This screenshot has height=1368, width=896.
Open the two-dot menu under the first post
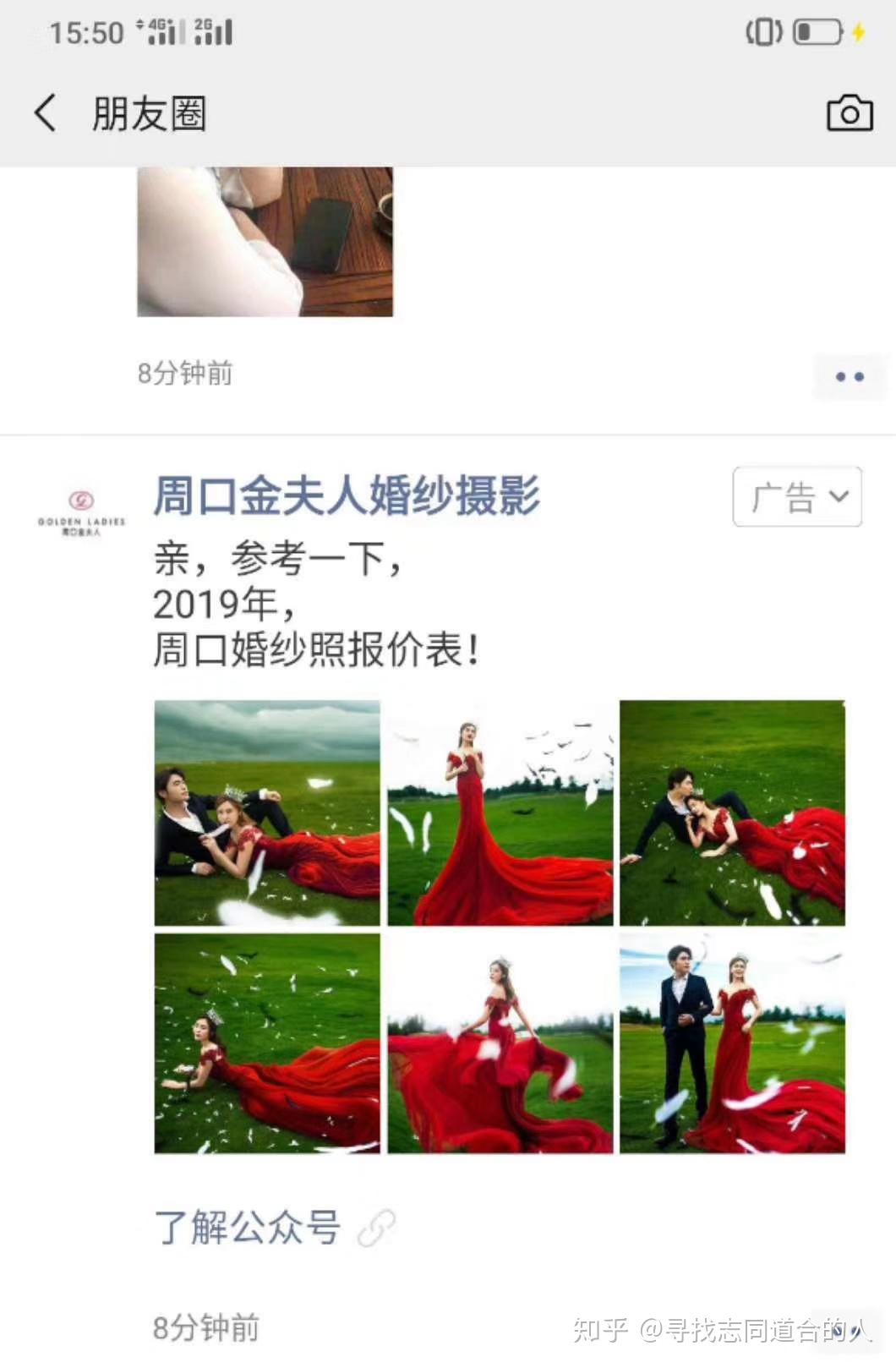[x=849, y=377]
